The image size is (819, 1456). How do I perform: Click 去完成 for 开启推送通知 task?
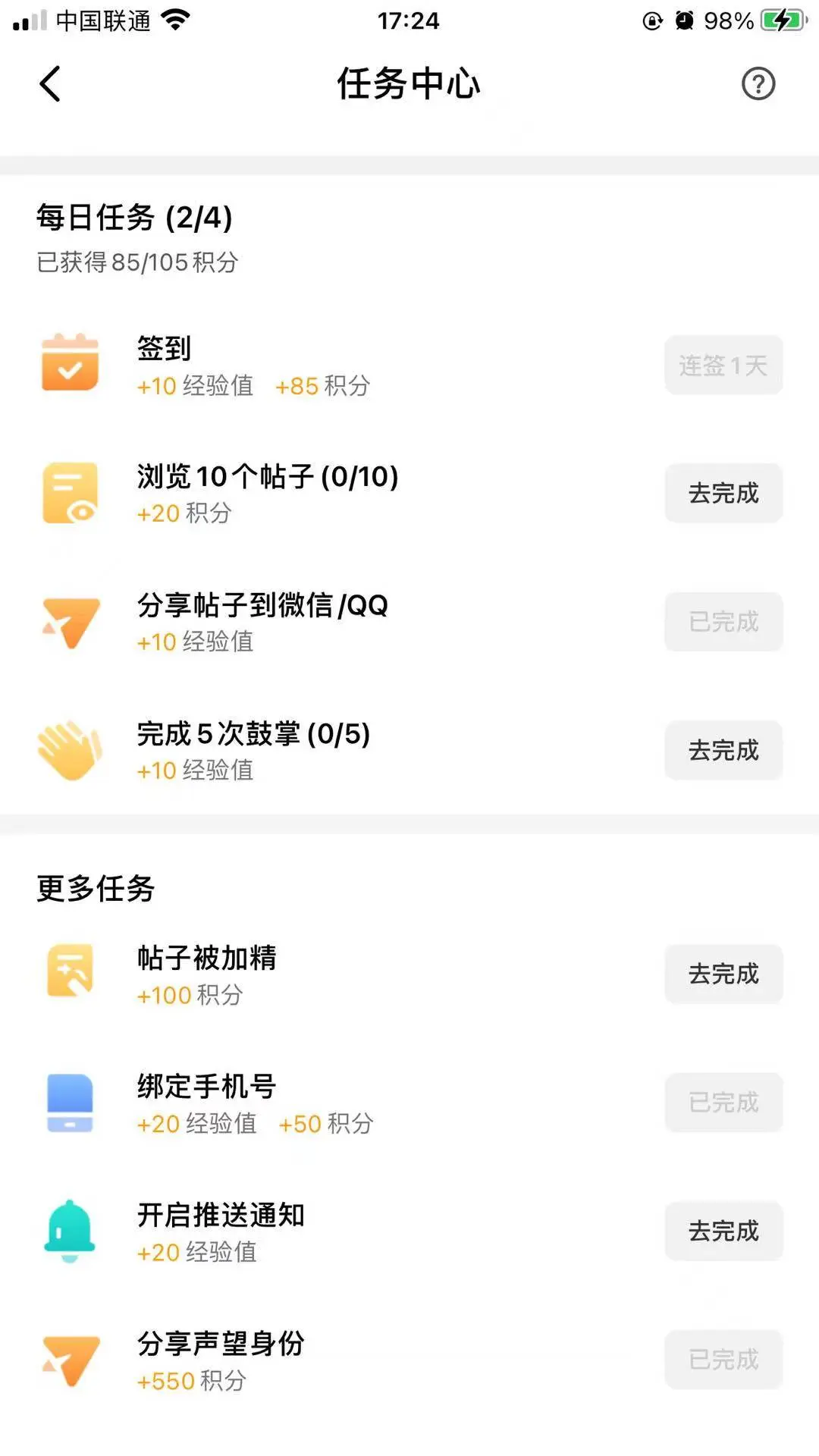723,1232
